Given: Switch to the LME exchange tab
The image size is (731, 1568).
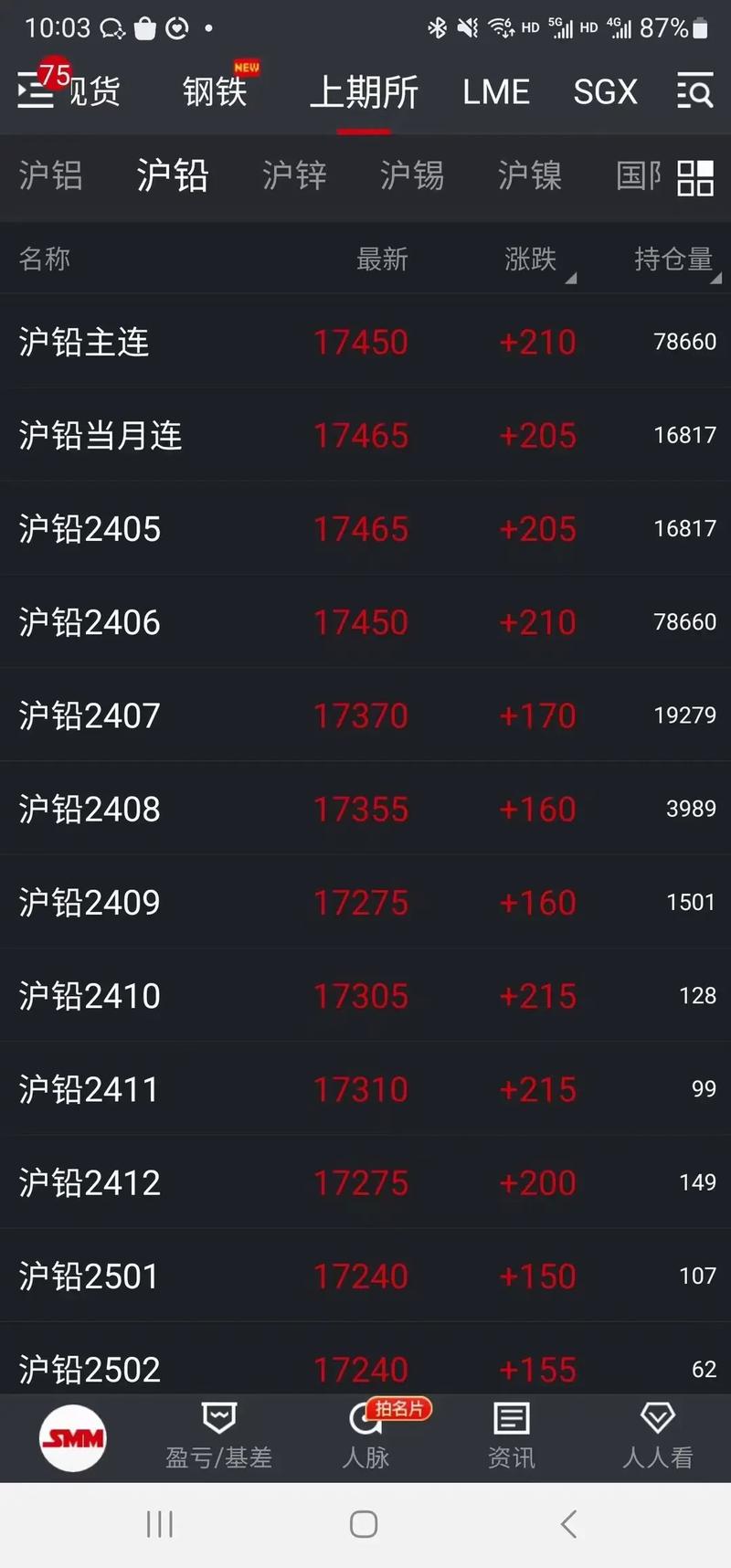Looking at the screenshot, I should coord(496,91).
